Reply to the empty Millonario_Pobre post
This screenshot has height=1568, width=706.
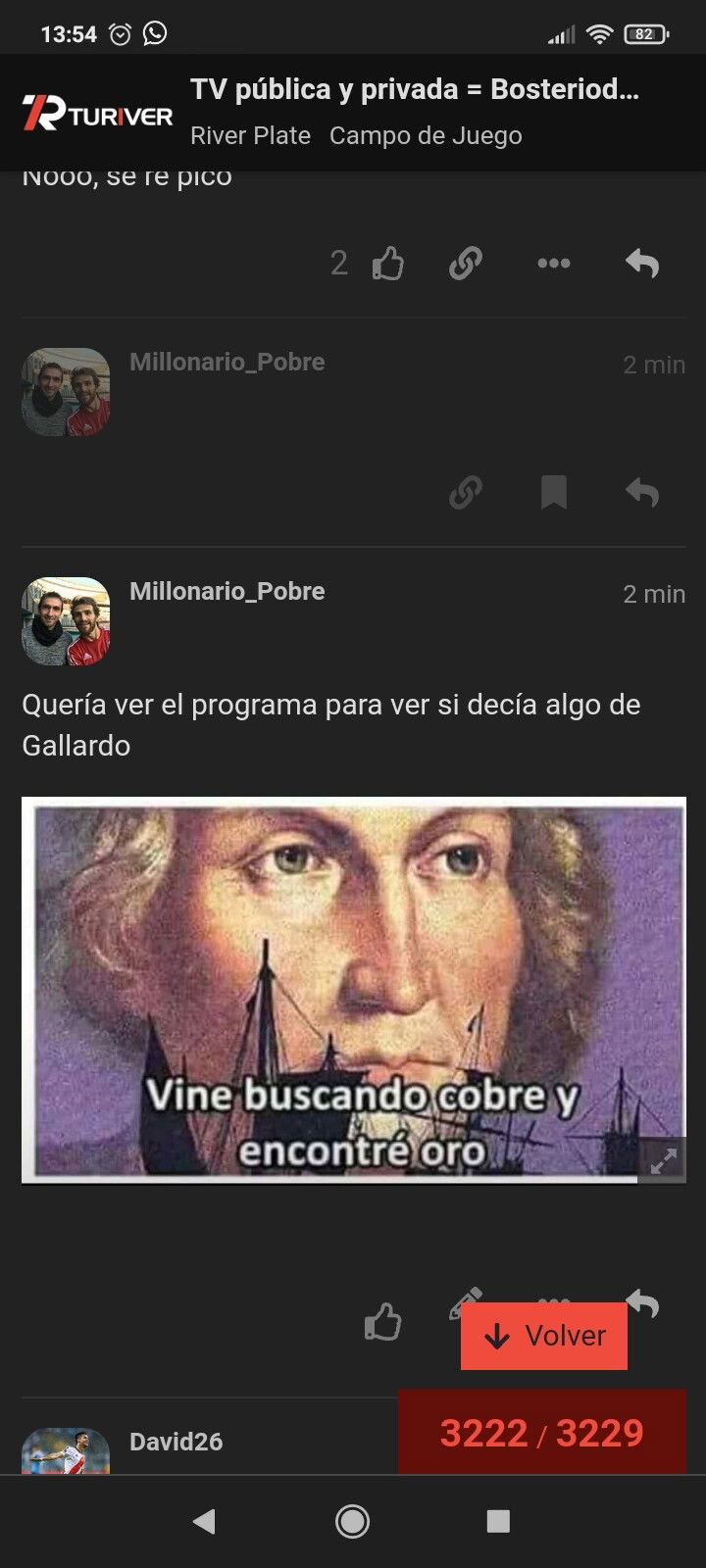tap(642, 493)
